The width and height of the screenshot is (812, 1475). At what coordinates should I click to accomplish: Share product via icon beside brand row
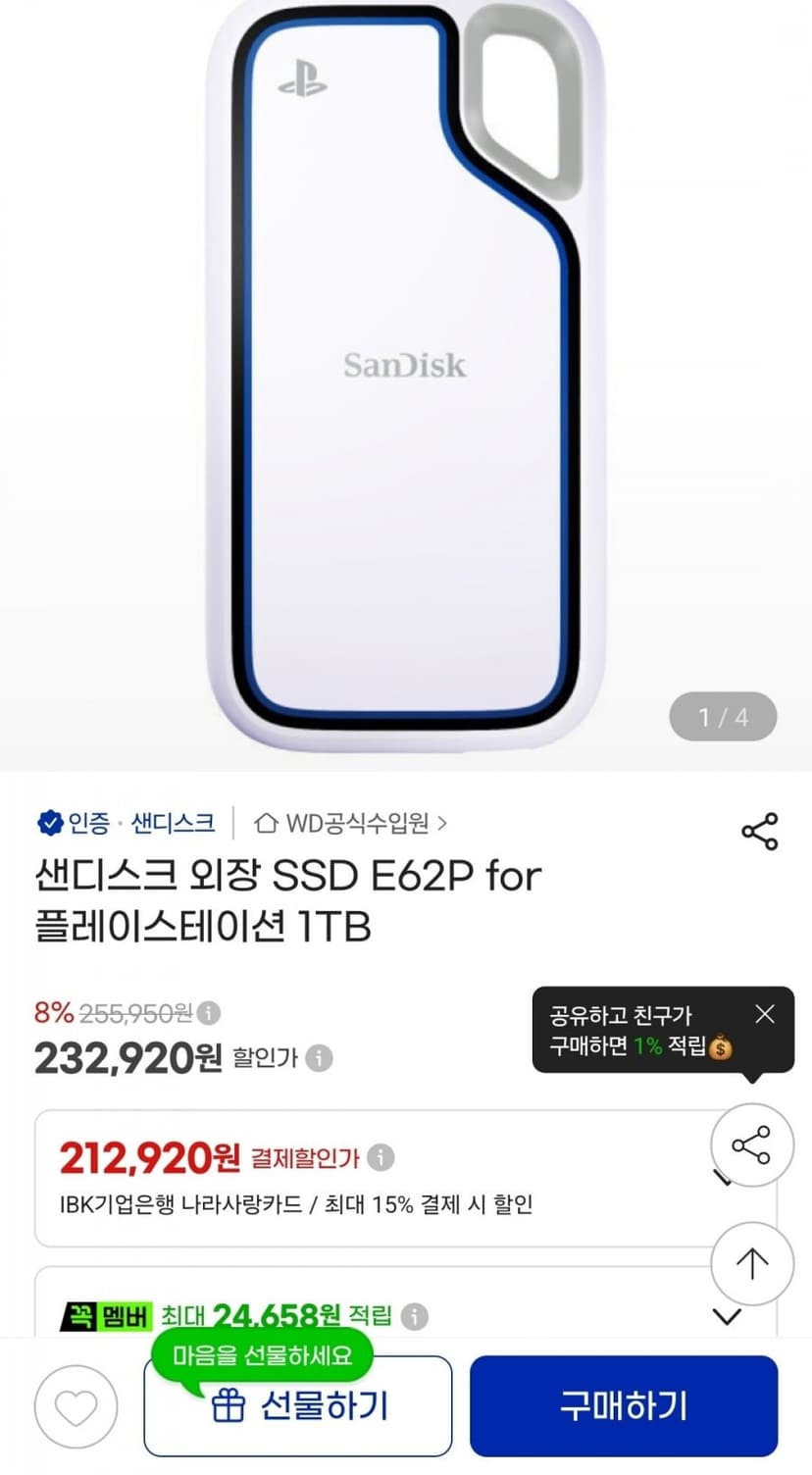759,831
